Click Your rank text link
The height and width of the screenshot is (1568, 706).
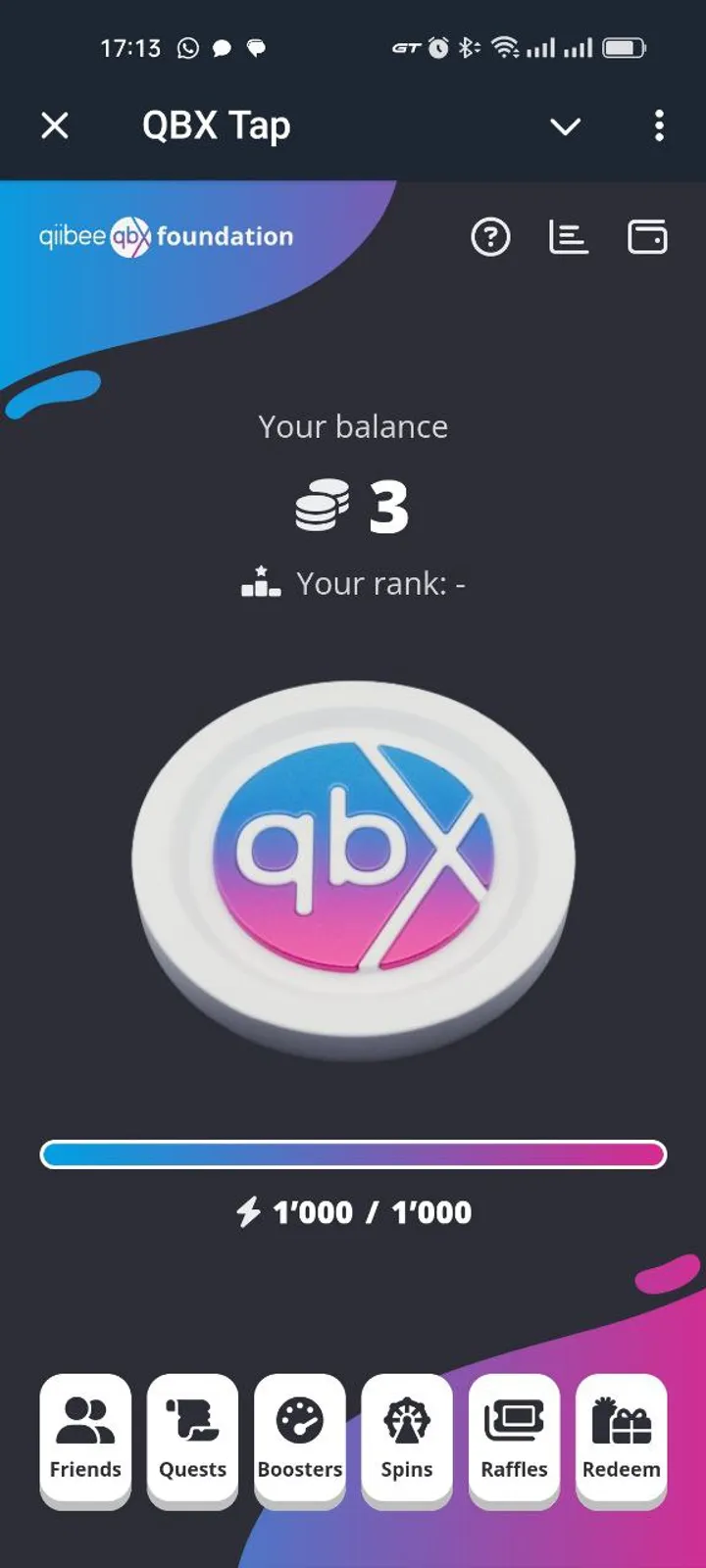[380, 583]
